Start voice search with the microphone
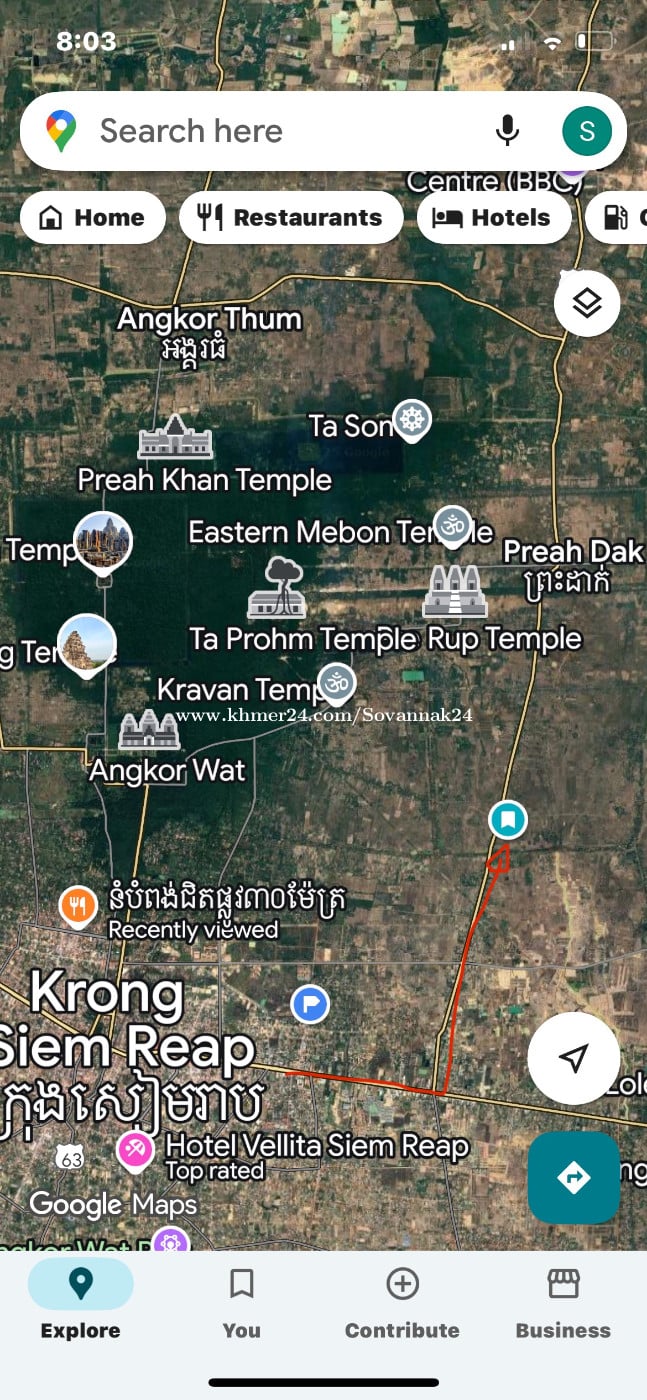647x1400 pixels. [x=508, y=131]
